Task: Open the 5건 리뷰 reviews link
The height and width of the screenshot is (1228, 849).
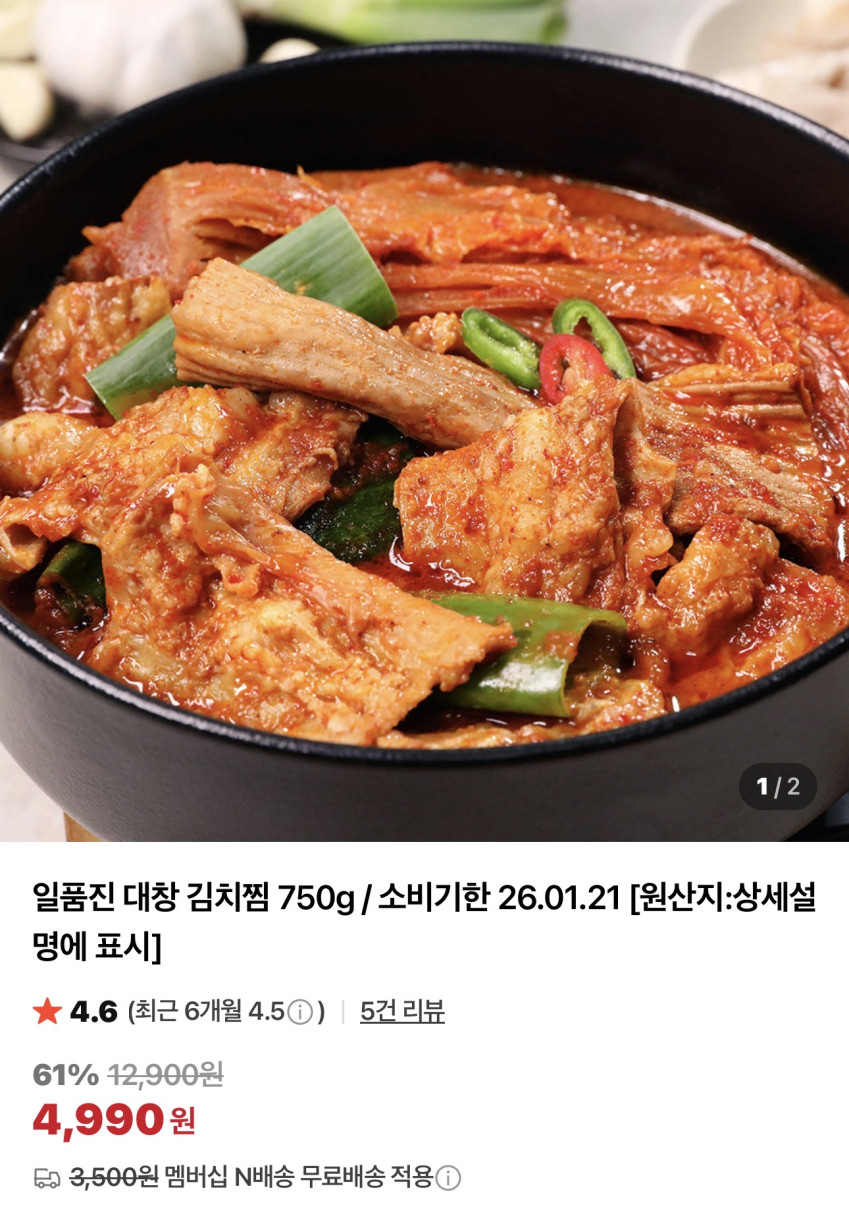Action: (x=402, y=1012)
